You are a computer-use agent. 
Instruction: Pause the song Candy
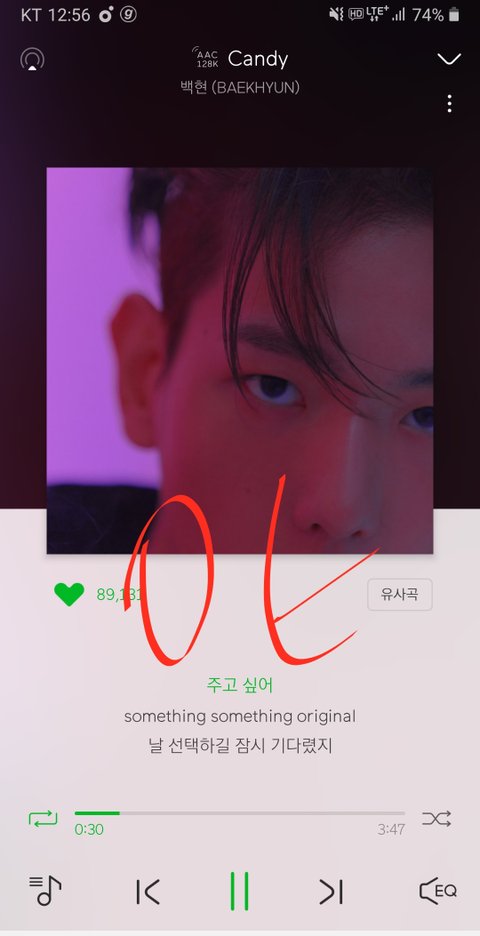pos(239,891)
